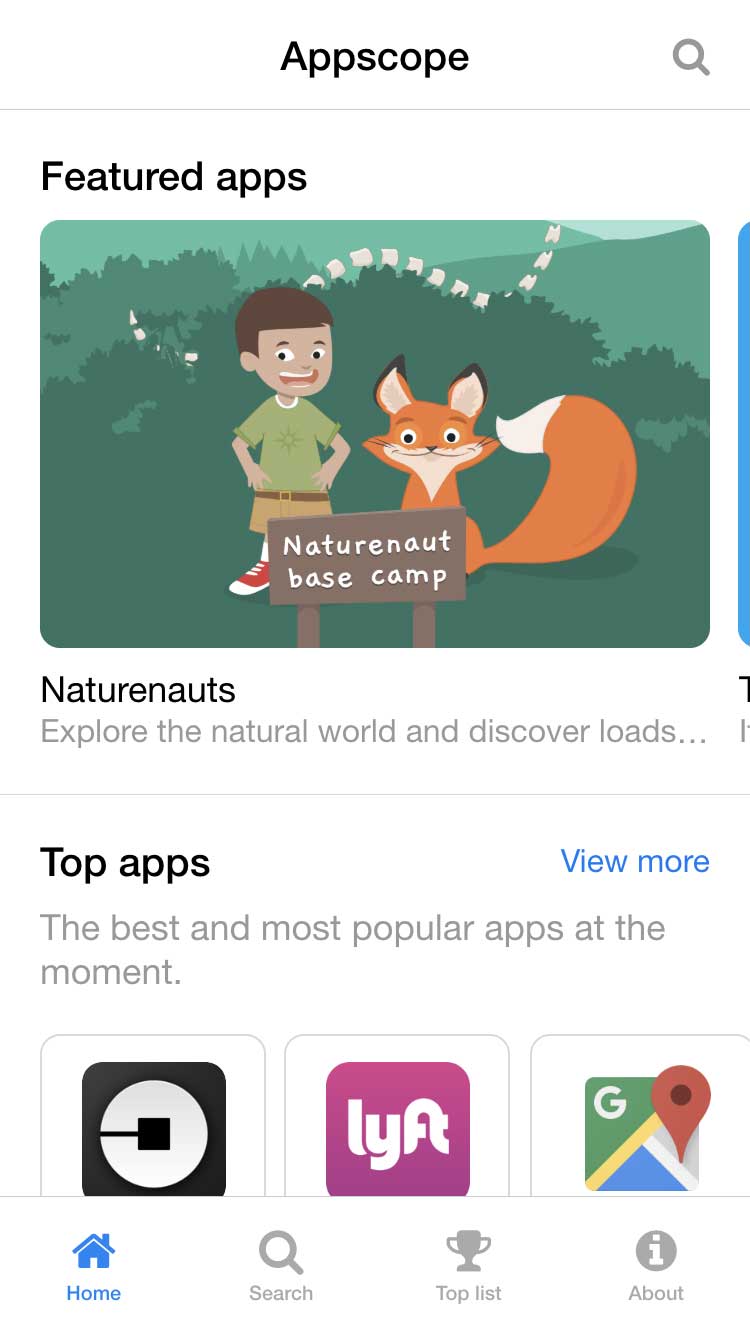Image resolution: width=750 pixels, height=1334 pixels.
Task: Switch to the Search tab
Action: (x=281, y=1267)
